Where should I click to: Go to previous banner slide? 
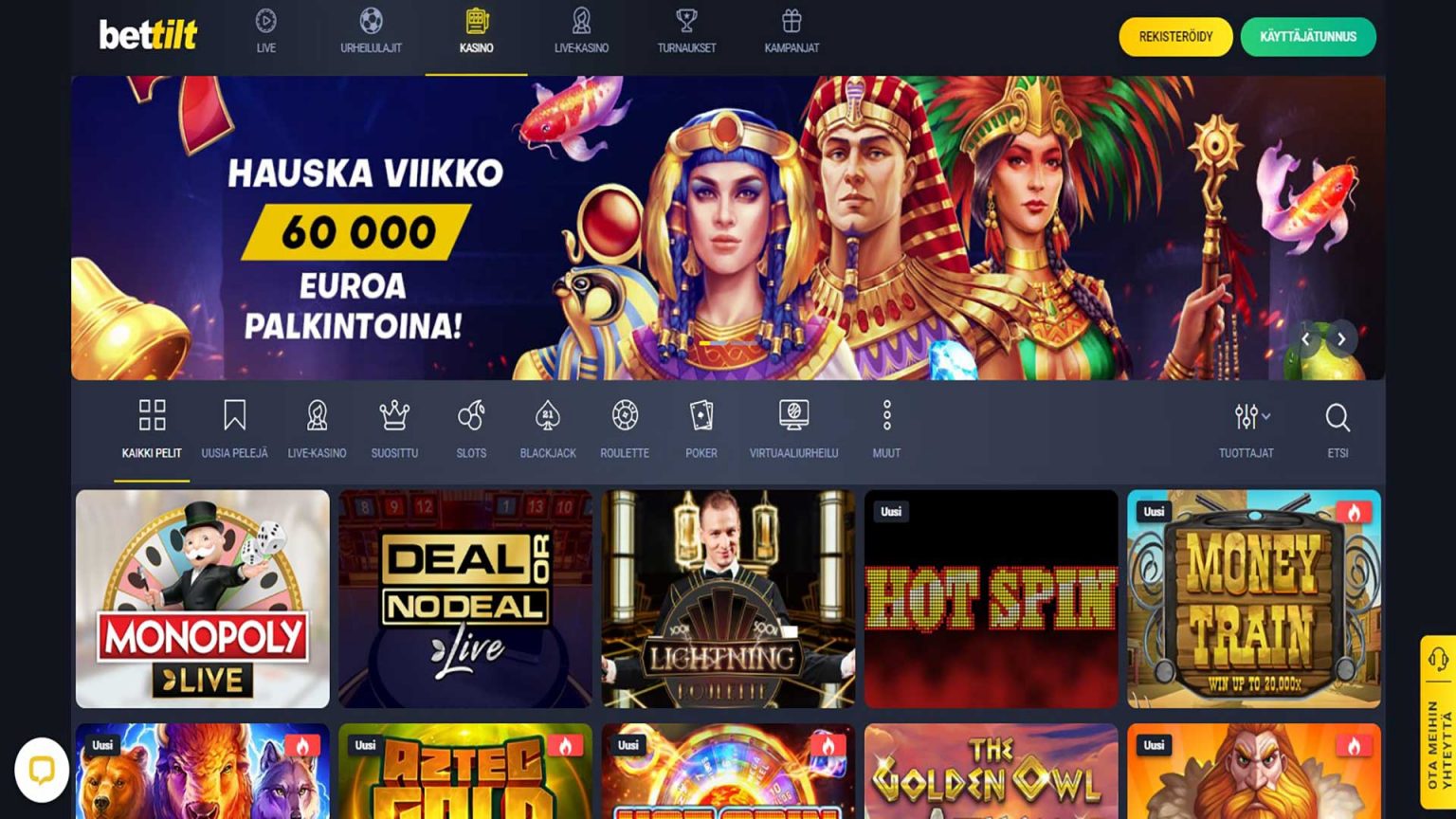coord(1305,339)
